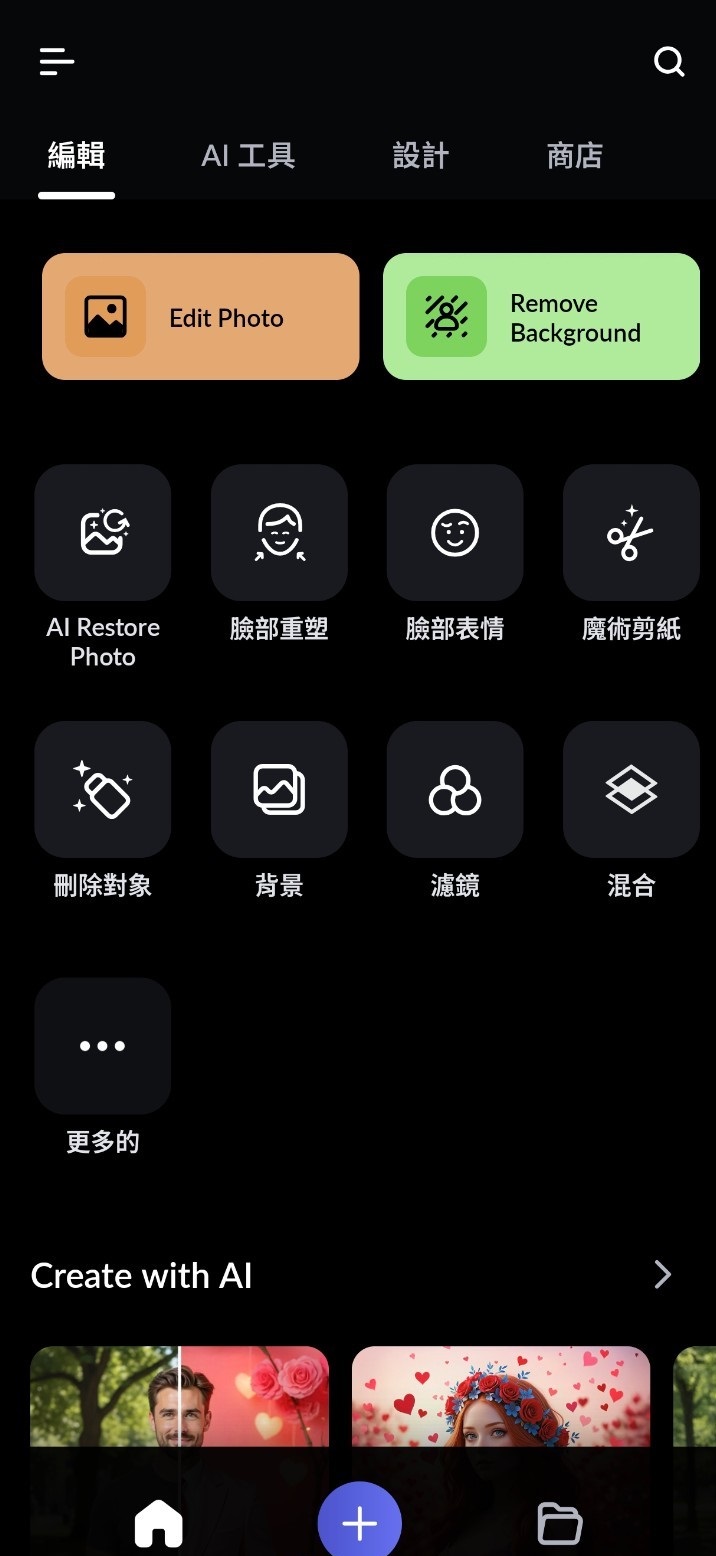Open the 刪除對象 tool
Screen dimensions: 716x1556
click(103, 790)
